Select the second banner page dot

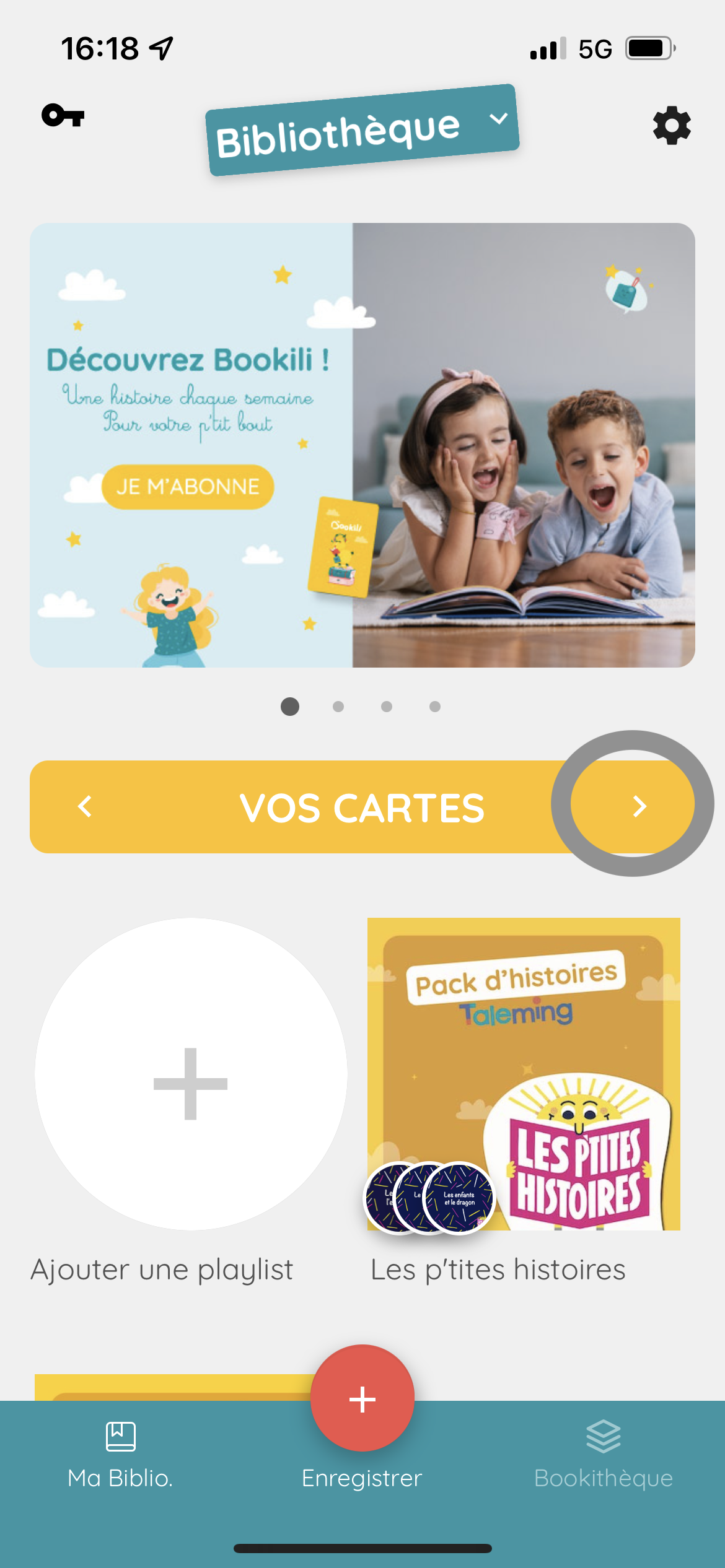coord(338,707)
